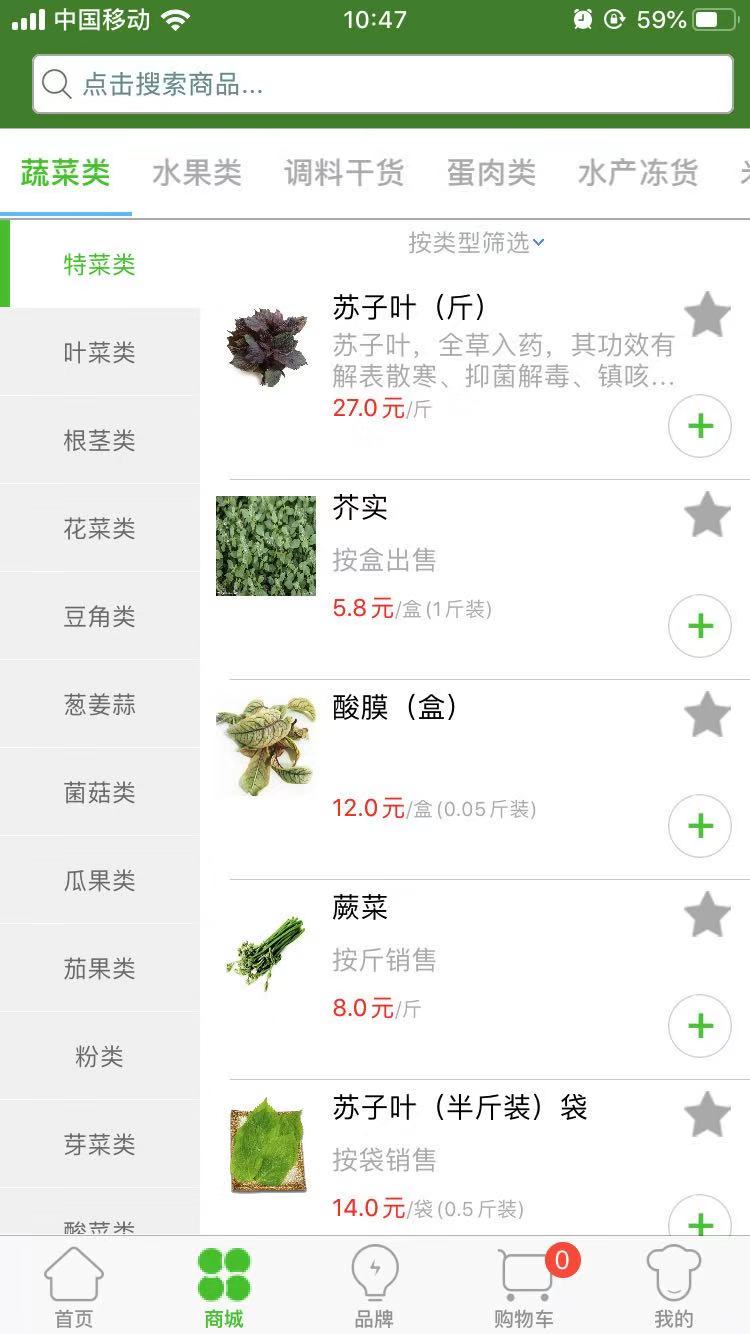Image resolution: width=750 pixels, height=1334 pixels.
Task: Open the 蛋肉类 category tab
Action: [x=491, y=172]
